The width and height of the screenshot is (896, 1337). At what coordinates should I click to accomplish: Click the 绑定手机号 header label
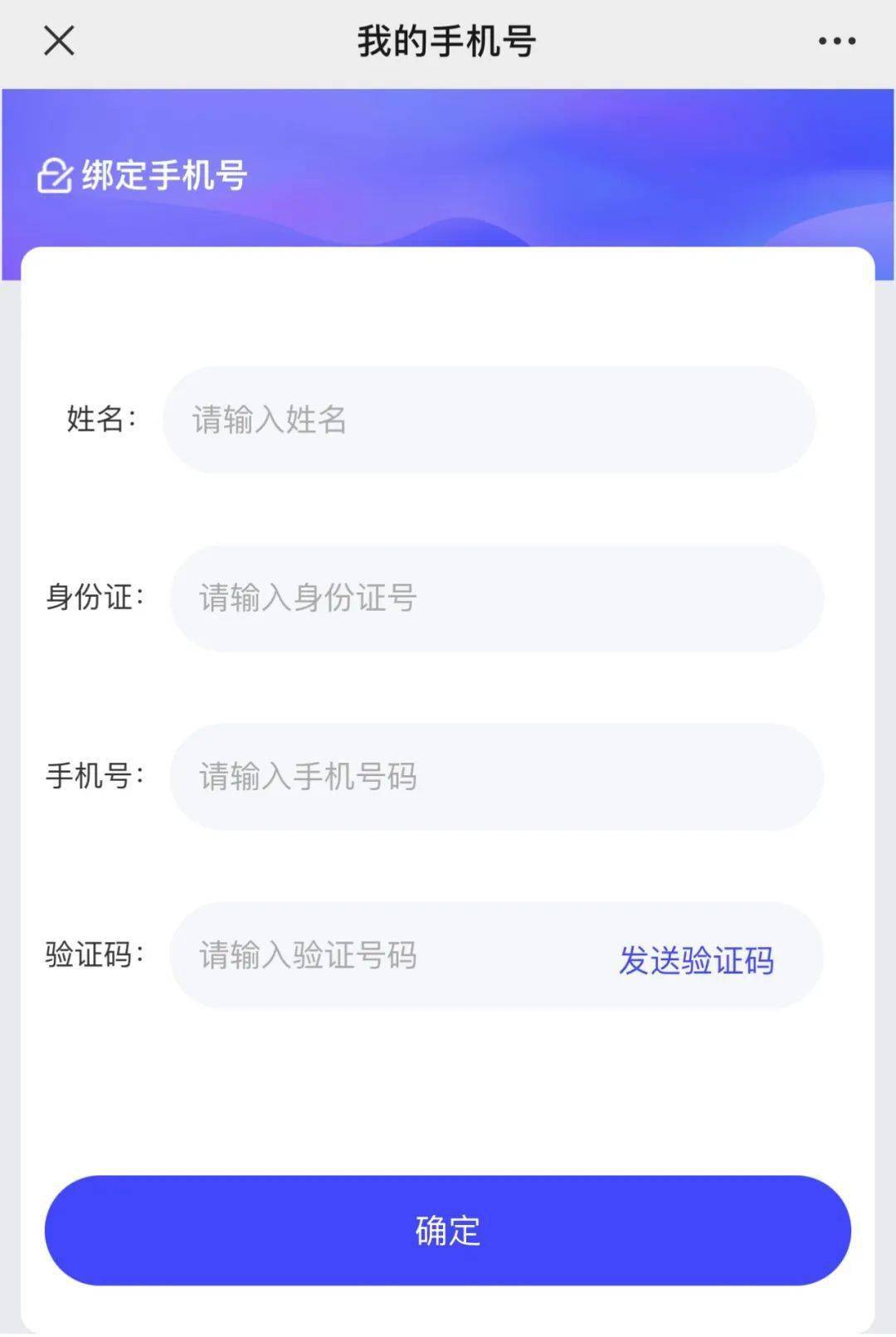pos(166,174)
